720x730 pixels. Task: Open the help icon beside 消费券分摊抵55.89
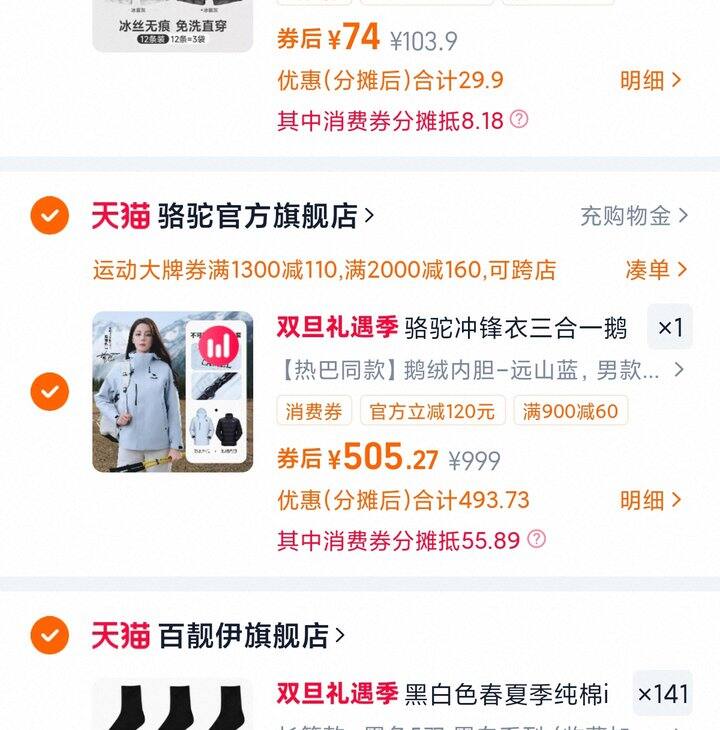[x=537, y=540]
